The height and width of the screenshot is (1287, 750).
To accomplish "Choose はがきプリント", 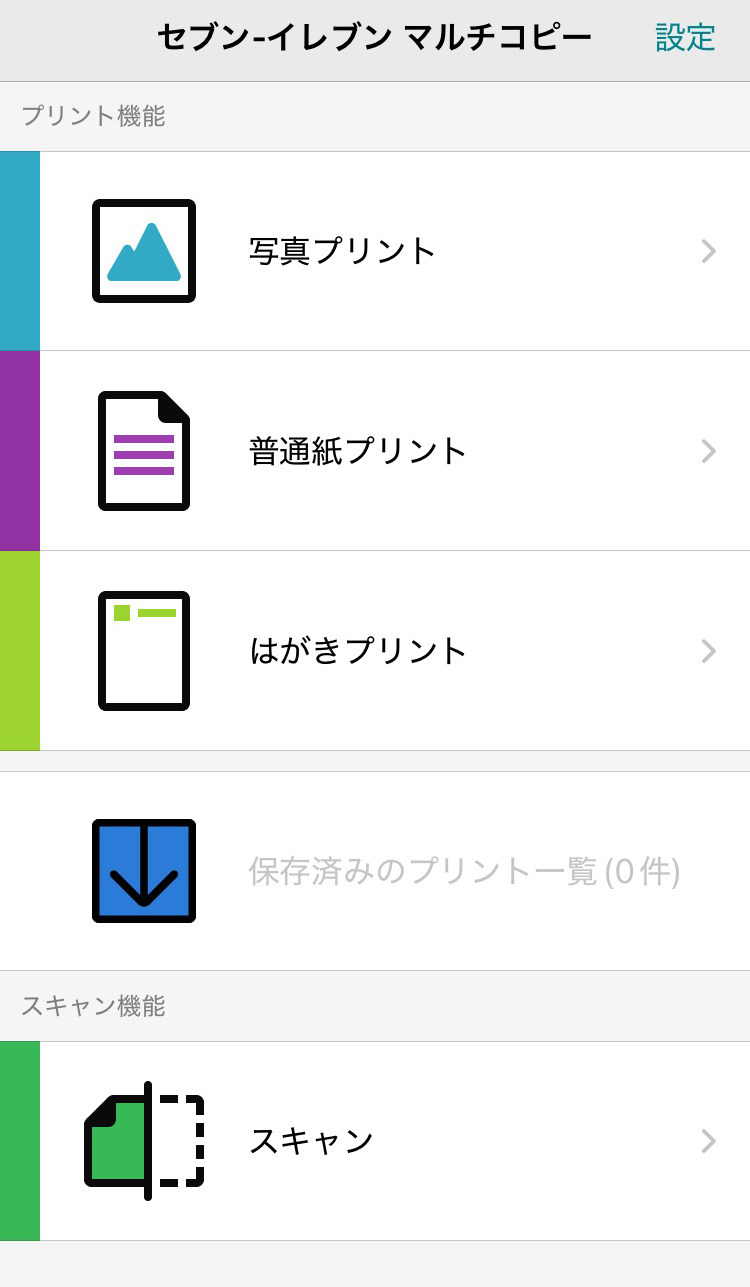I will [x=375, y=651].
